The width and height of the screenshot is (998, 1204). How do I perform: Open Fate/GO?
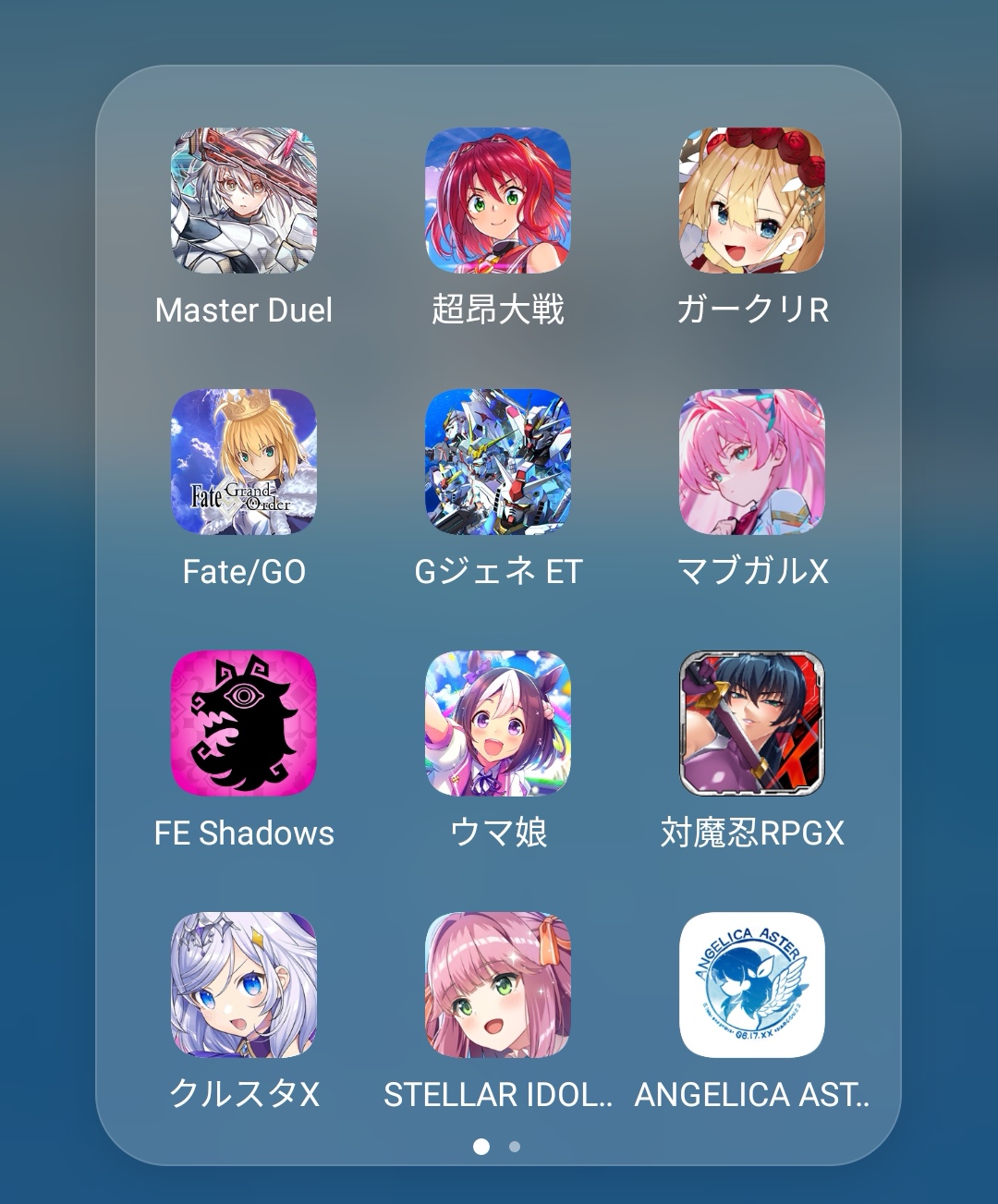tap(244, 462)
